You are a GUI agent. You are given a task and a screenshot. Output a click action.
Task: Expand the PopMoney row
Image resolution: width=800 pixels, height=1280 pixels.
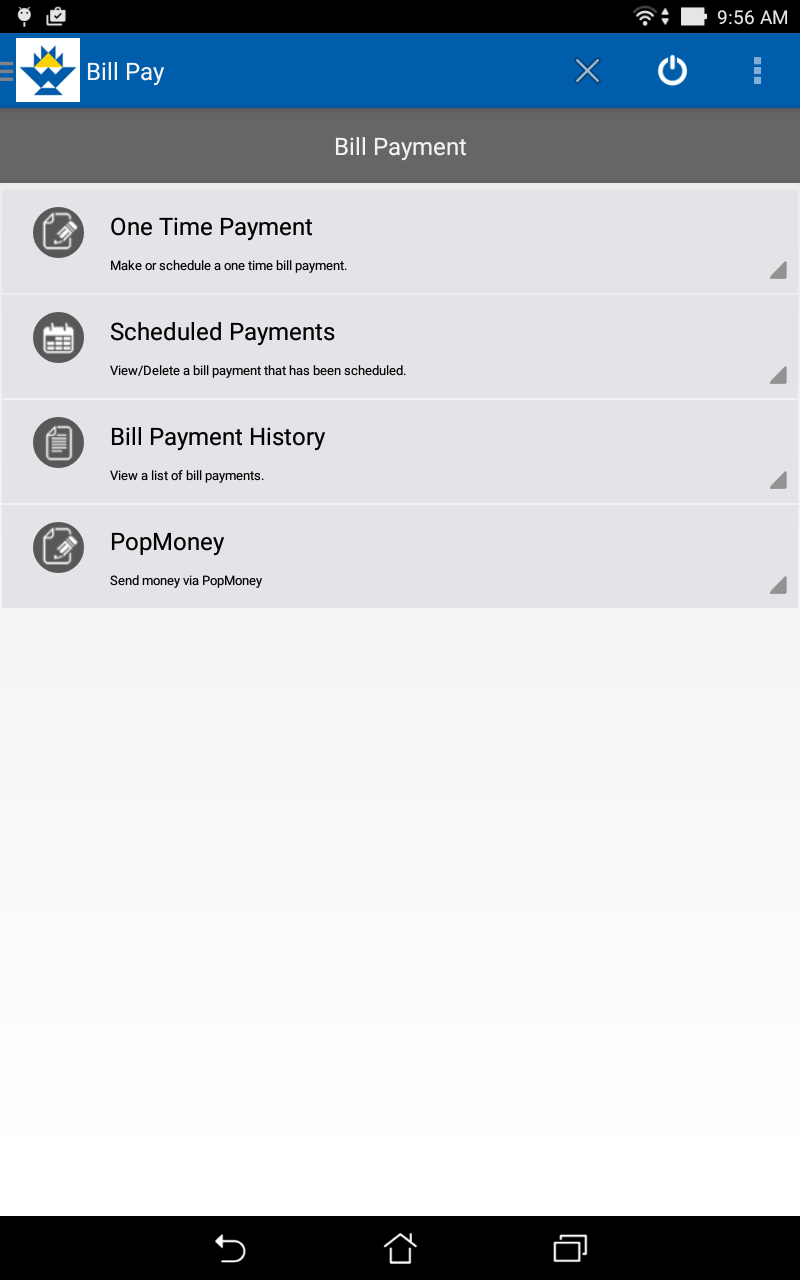point(778,586)
